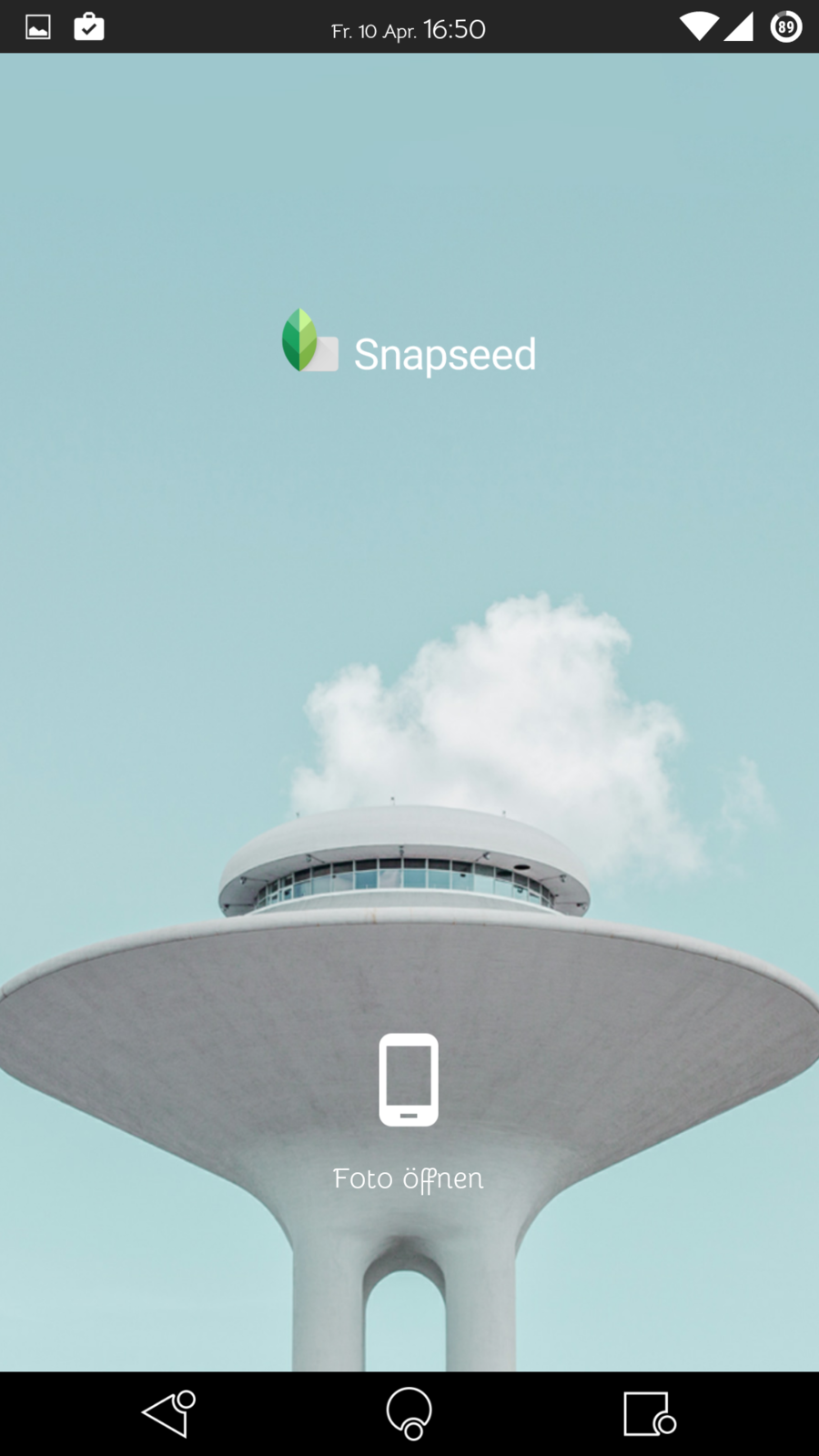Image resolution: width=819 pixels, height=1456 pixels.
Task: Return to the home screen
Action: (x=409, y=1413)
